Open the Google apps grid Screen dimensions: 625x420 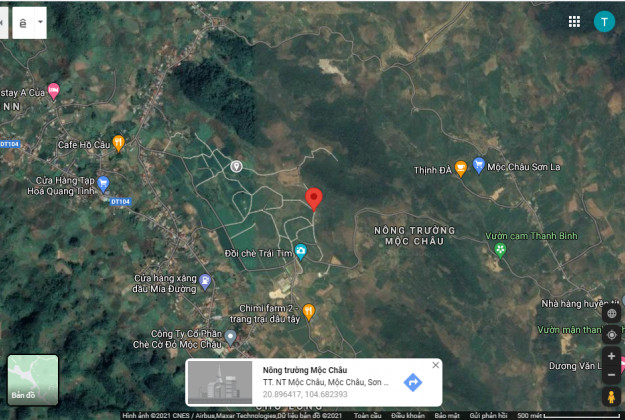click(574, 21)
